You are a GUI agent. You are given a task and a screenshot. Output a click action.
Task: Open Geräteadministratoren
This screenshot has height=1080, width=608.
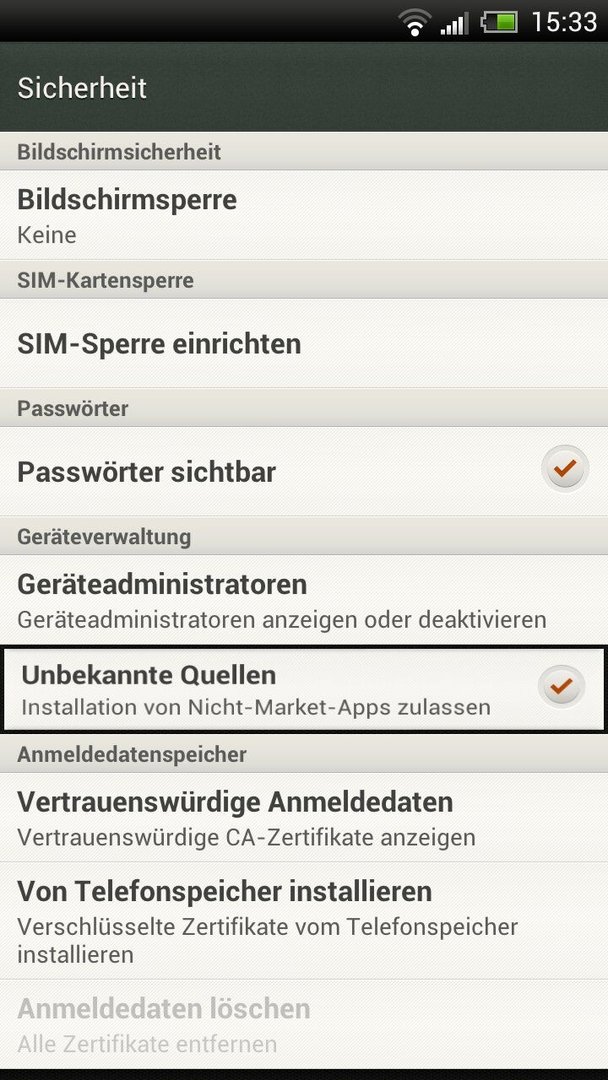click(x=304, y=600)
